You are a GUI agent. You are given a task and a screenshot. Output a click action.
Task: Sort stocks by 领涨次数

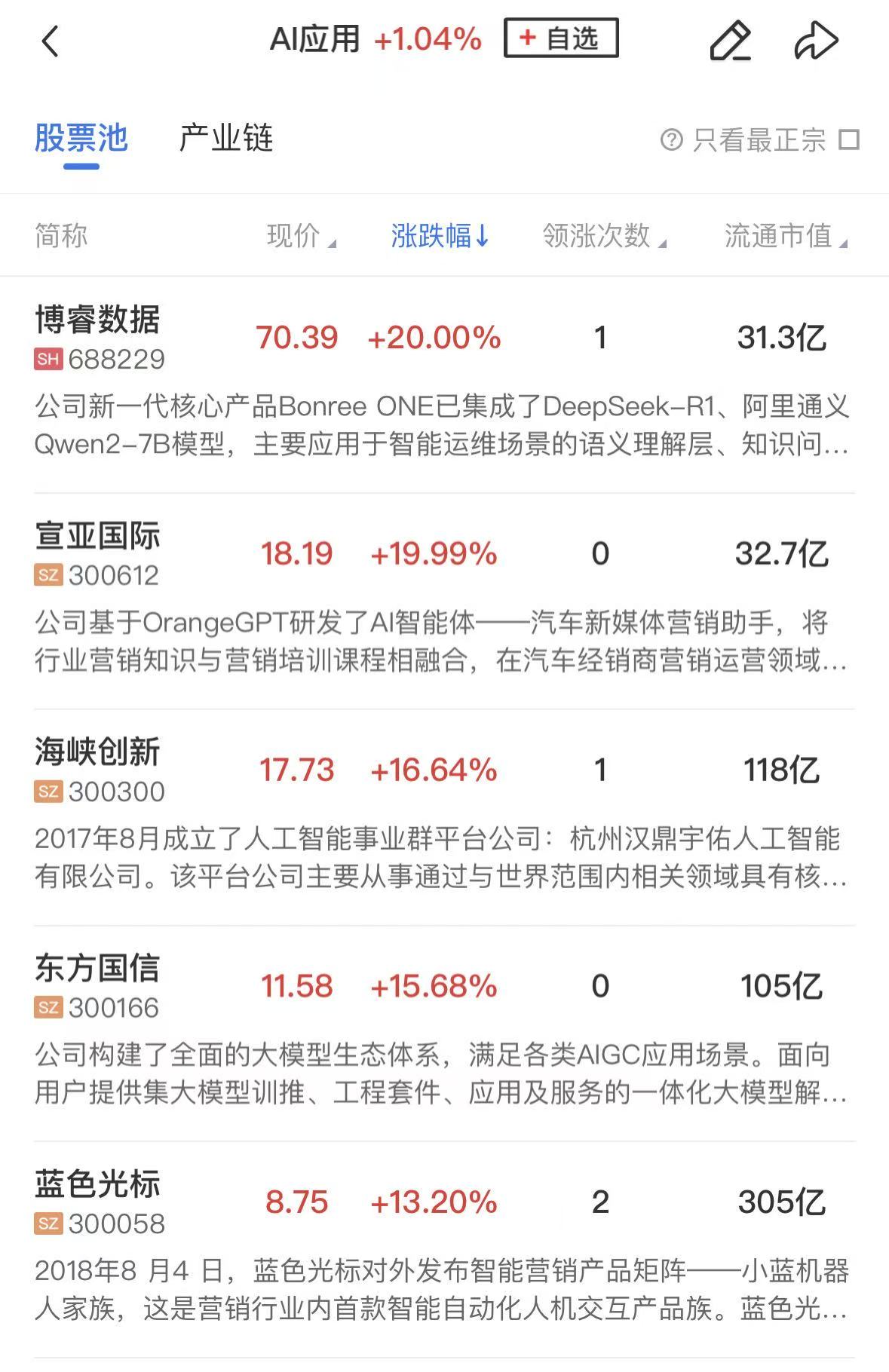(604, 236)
